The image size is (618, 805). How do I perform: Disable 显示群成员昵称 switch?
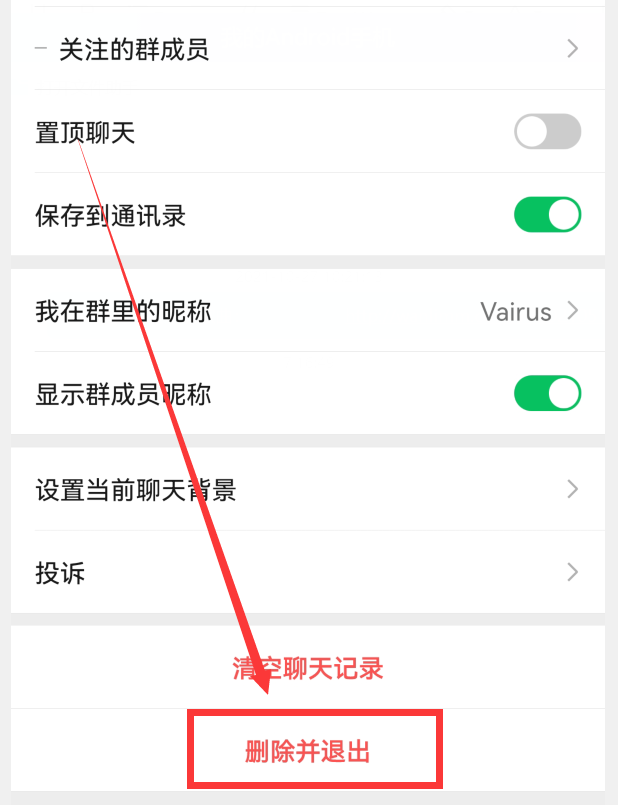point(547,393)
